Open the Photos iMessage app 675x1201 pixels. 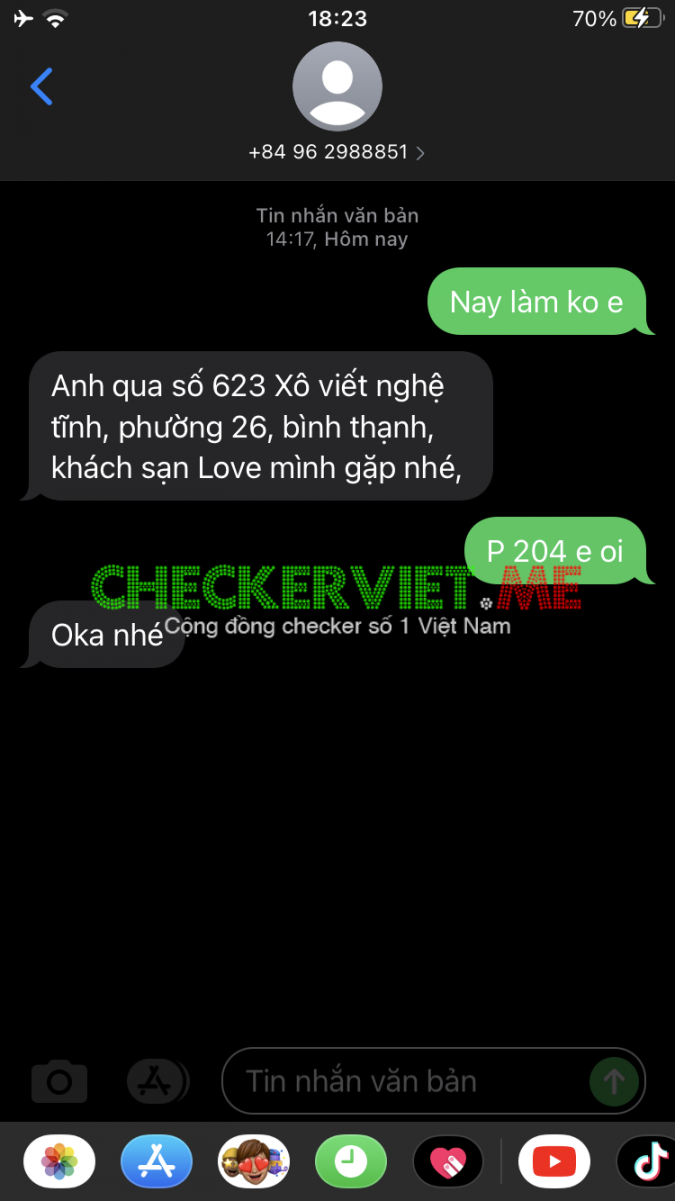point(59,1162)
